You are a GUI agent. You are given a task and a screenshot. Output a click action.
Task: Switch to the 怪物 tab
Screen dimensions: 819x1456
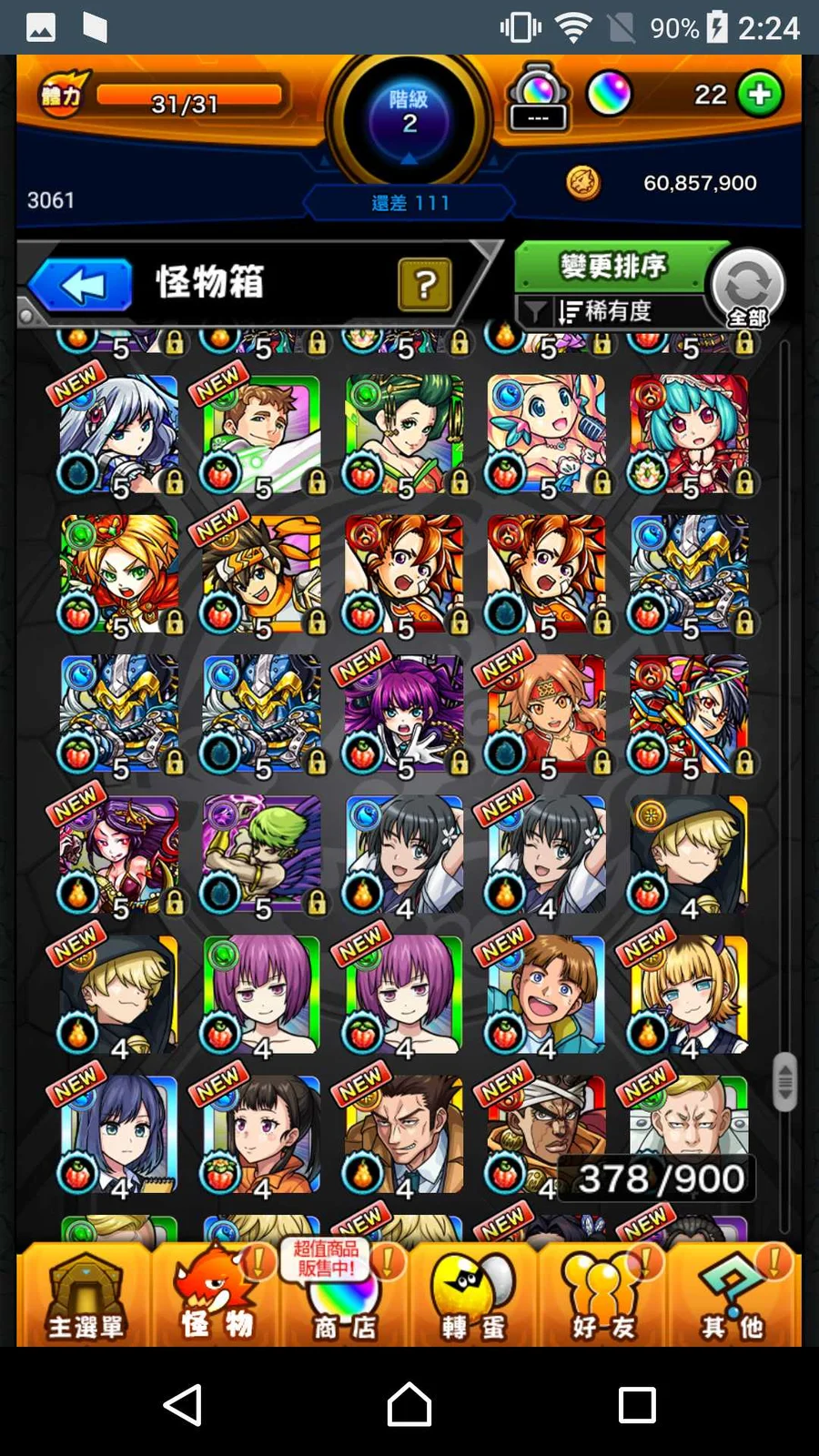(x=216, y=1296)
